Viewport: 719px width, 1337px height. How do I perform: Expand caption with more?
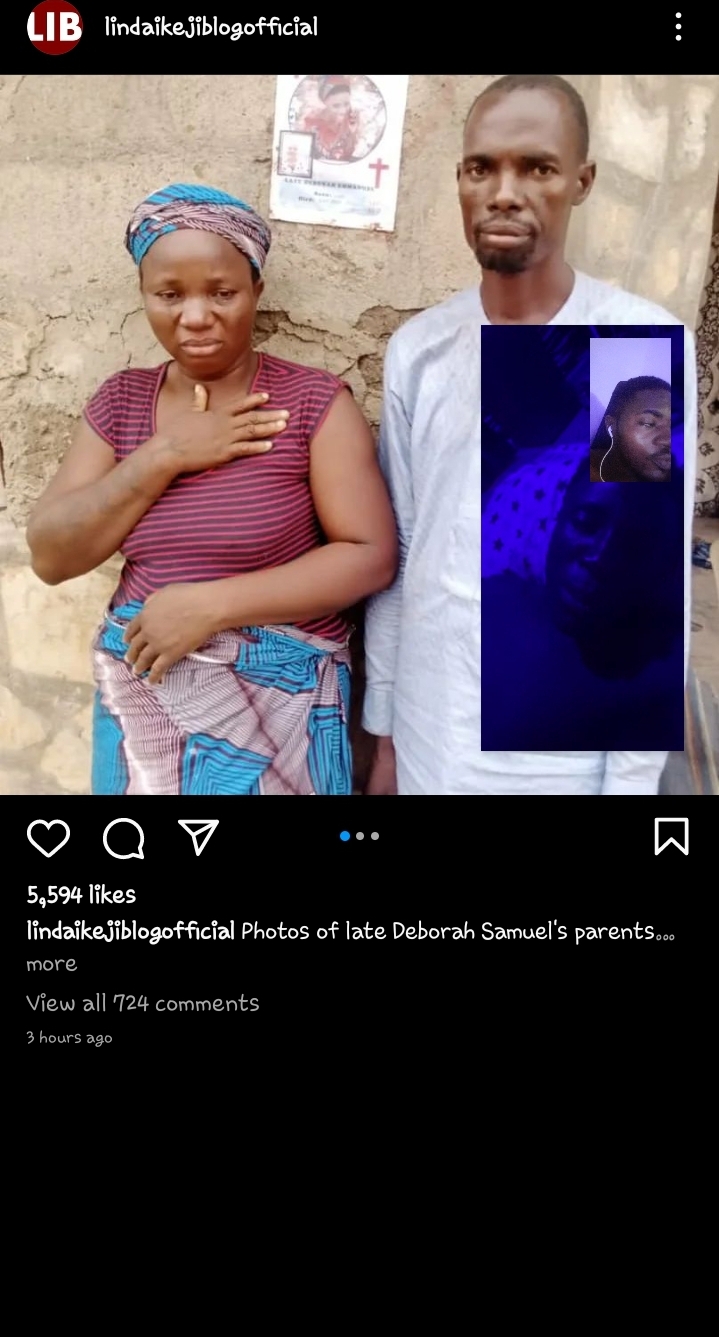pos(51,964)
